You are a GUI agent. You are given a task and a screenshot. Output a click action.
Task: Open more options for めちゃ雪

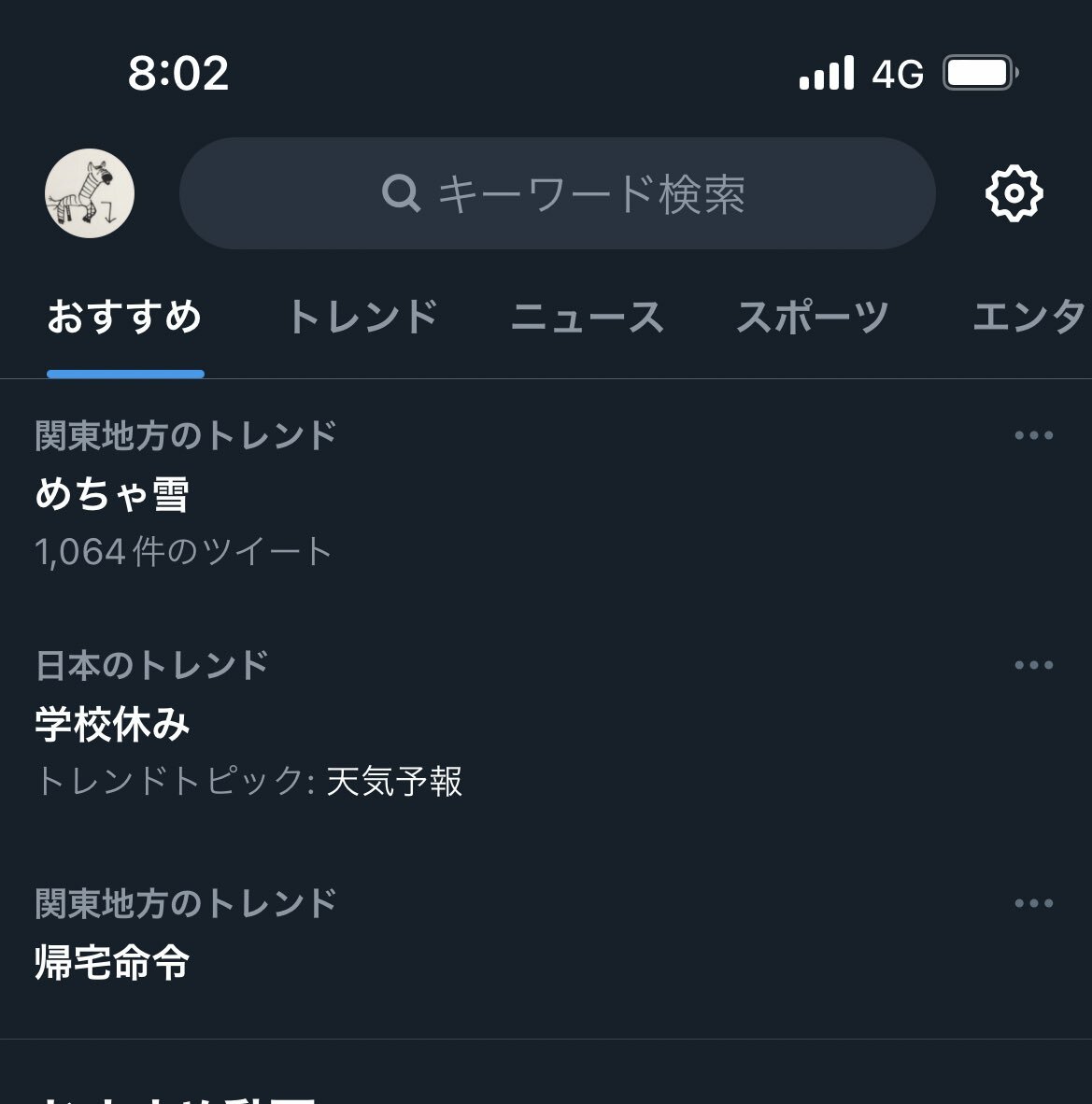tap(1033, 435)
